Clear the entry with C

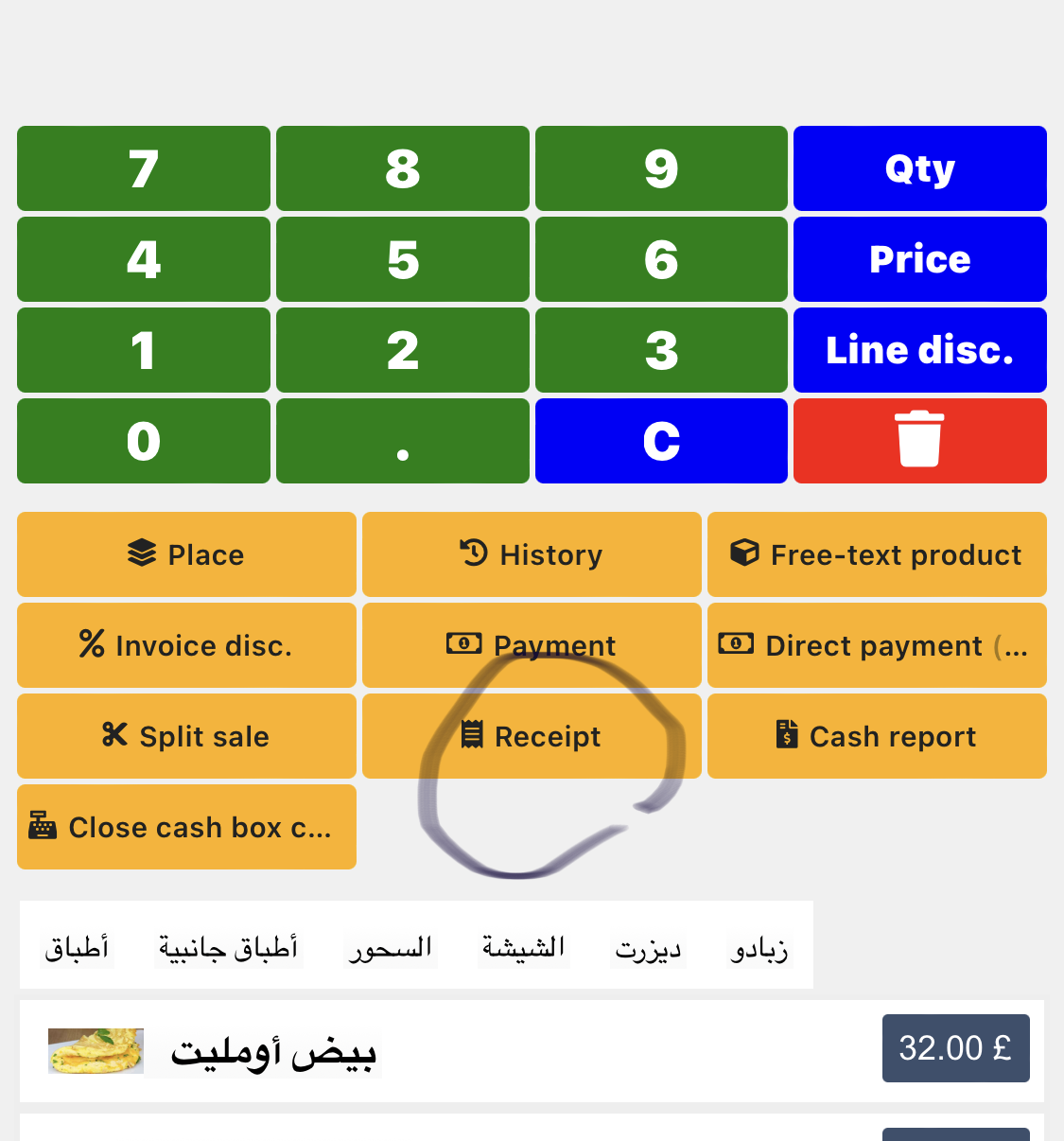[x=661, y=441]
